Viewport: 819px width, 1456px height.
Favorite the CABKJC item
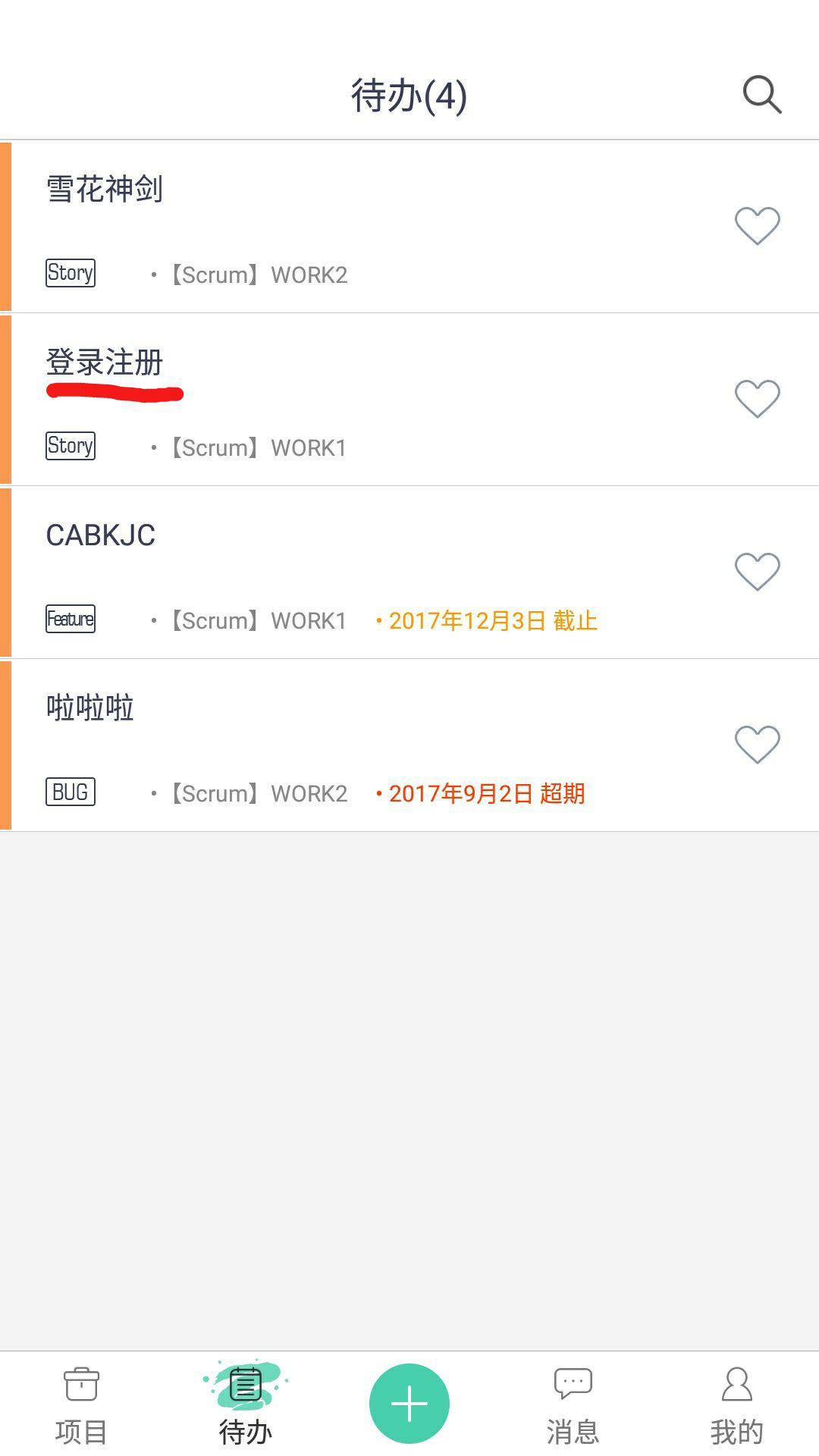click(757, 572)
